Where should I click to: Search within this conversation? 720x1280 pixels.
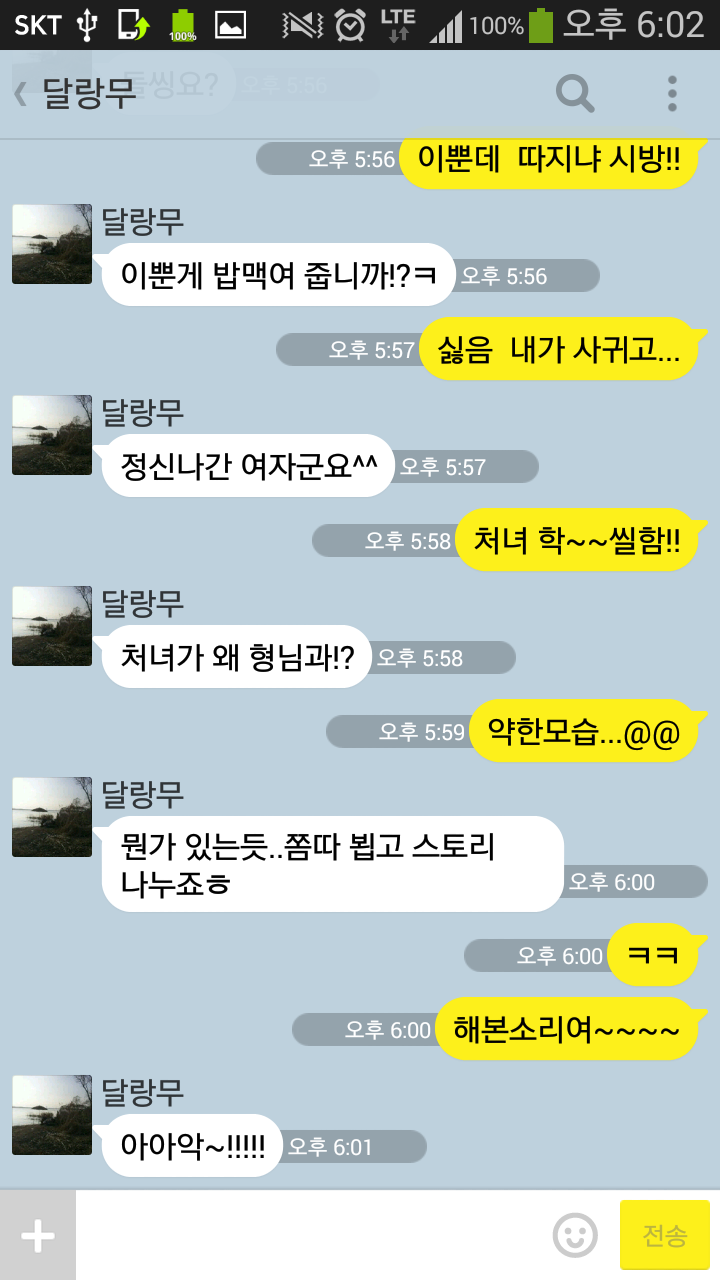point(575,94)
